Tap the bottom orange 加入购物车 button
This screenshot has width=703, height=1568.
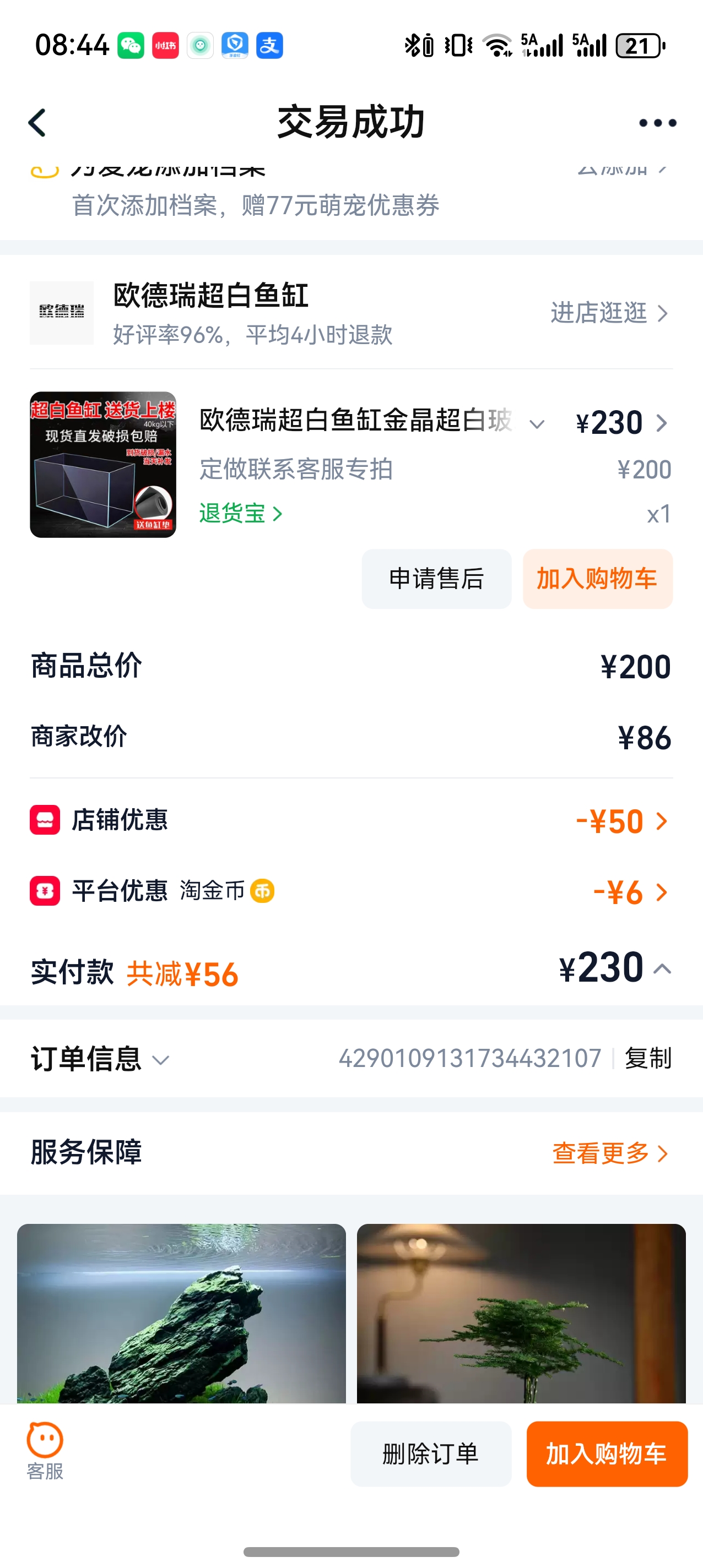pos(606,1453)
